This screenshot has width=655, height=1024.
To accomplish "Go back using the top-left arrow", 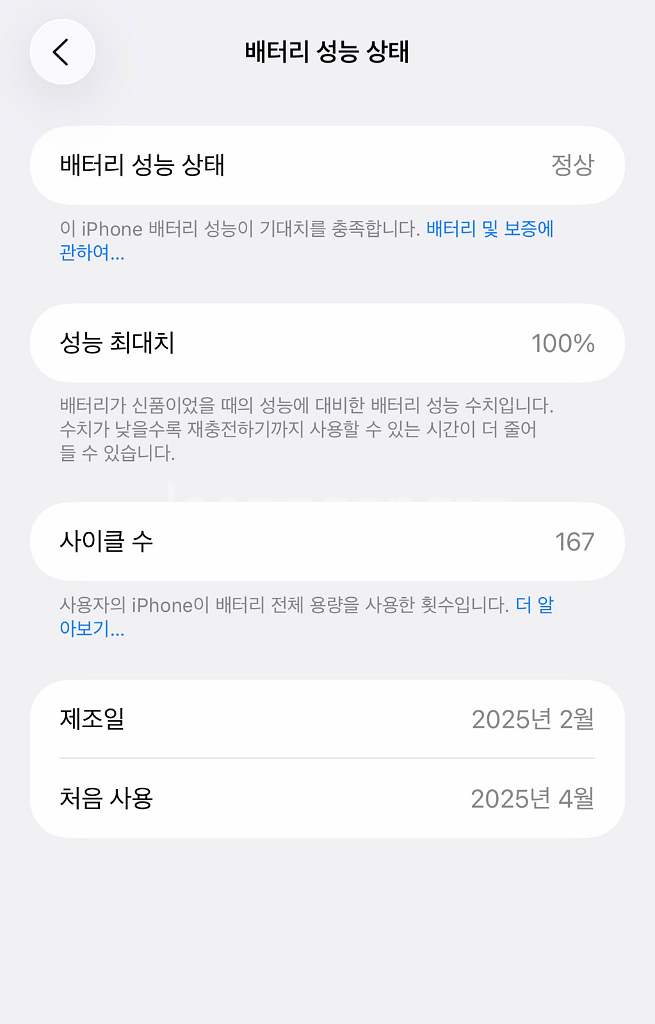I will point(62,52).
